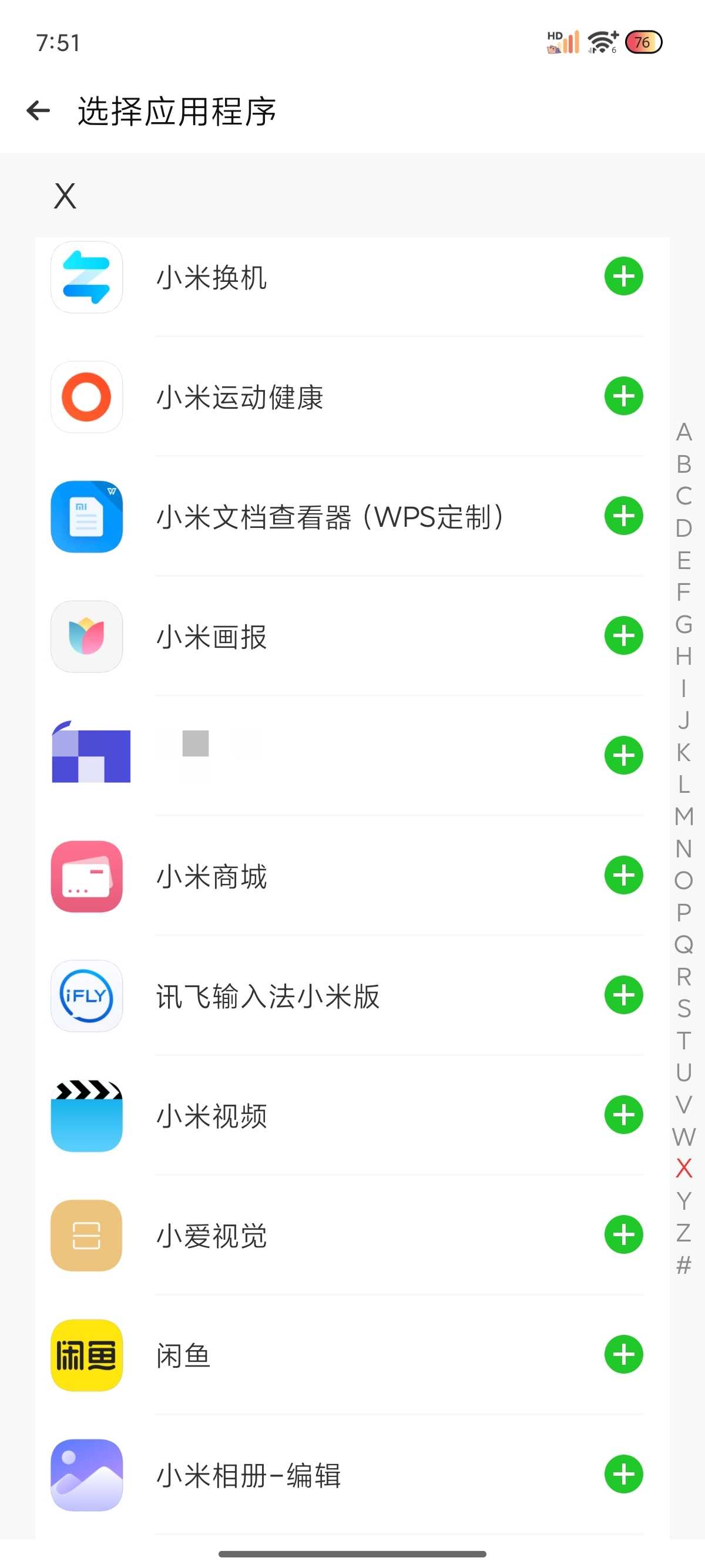Go back from 选择应用程序 screen

tap(38, 111)
